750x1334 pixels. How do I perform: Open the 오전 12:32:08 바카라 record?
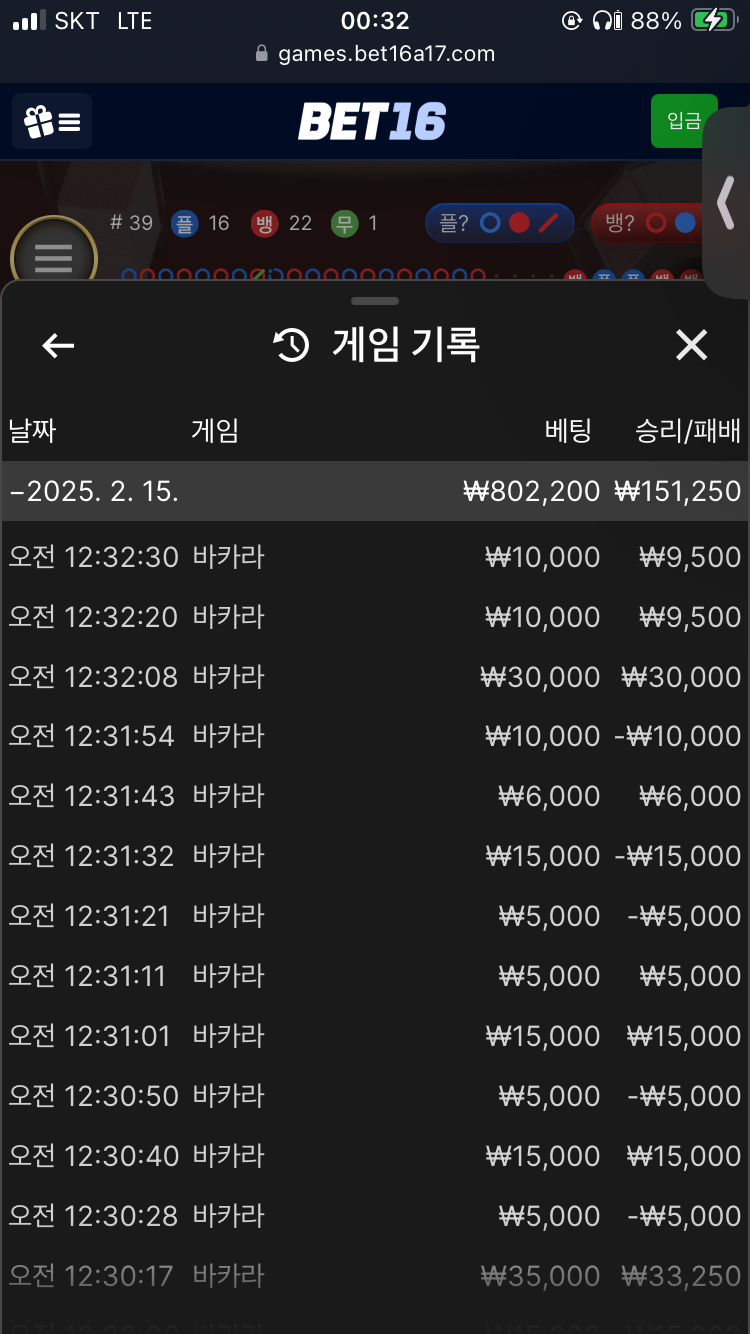point(375,677)
